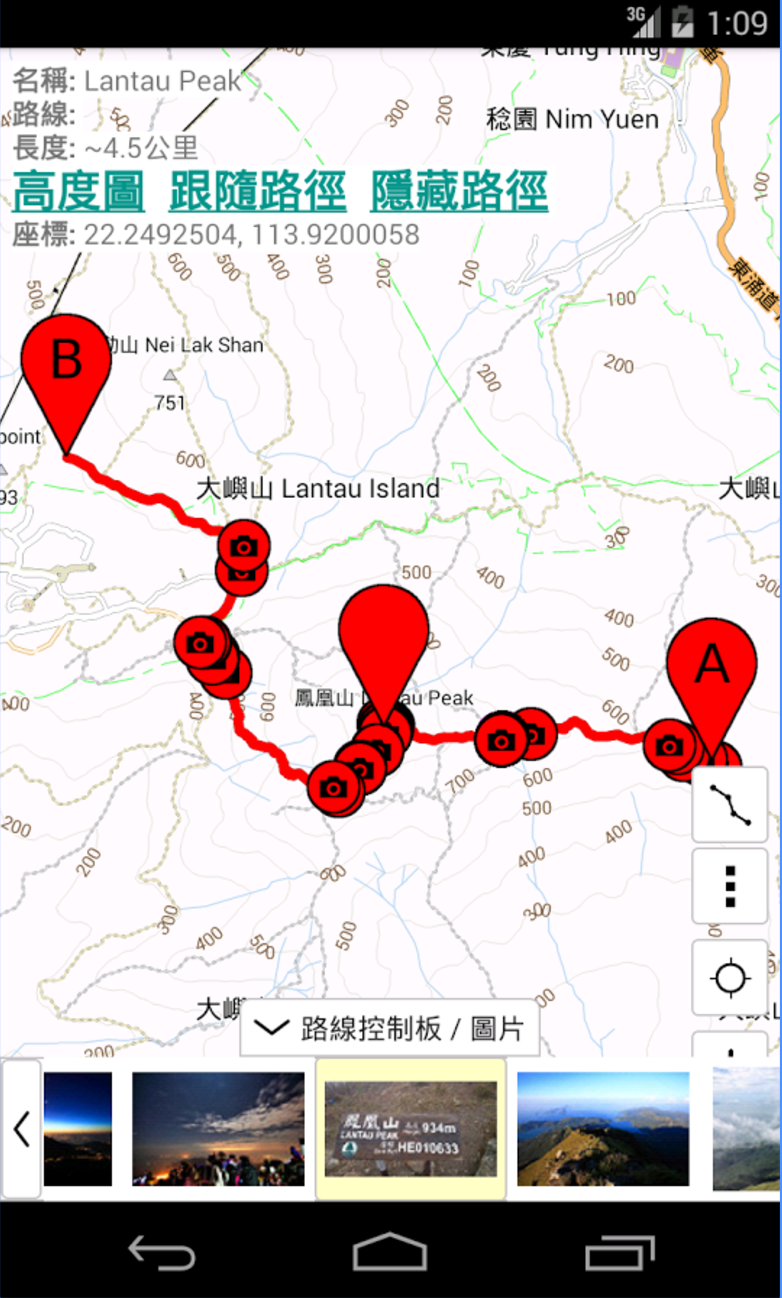Screen dimensions: 782x1298
Task: Open the Lantau Peak sign photo
Action: click(411, 1129)
